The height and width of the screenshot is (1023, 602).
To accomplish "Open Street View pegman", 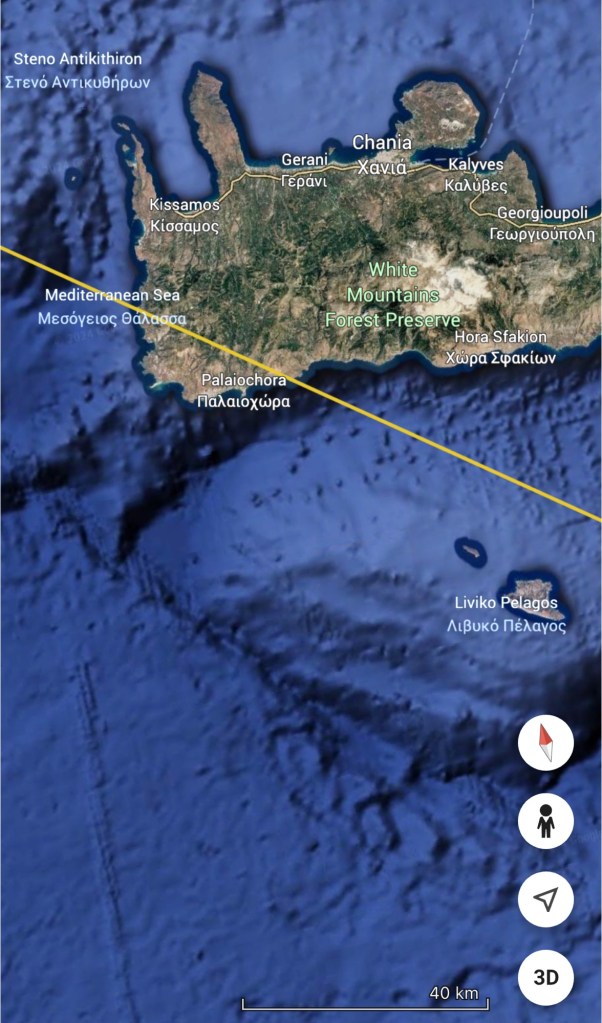I will [x=545, y=822].
